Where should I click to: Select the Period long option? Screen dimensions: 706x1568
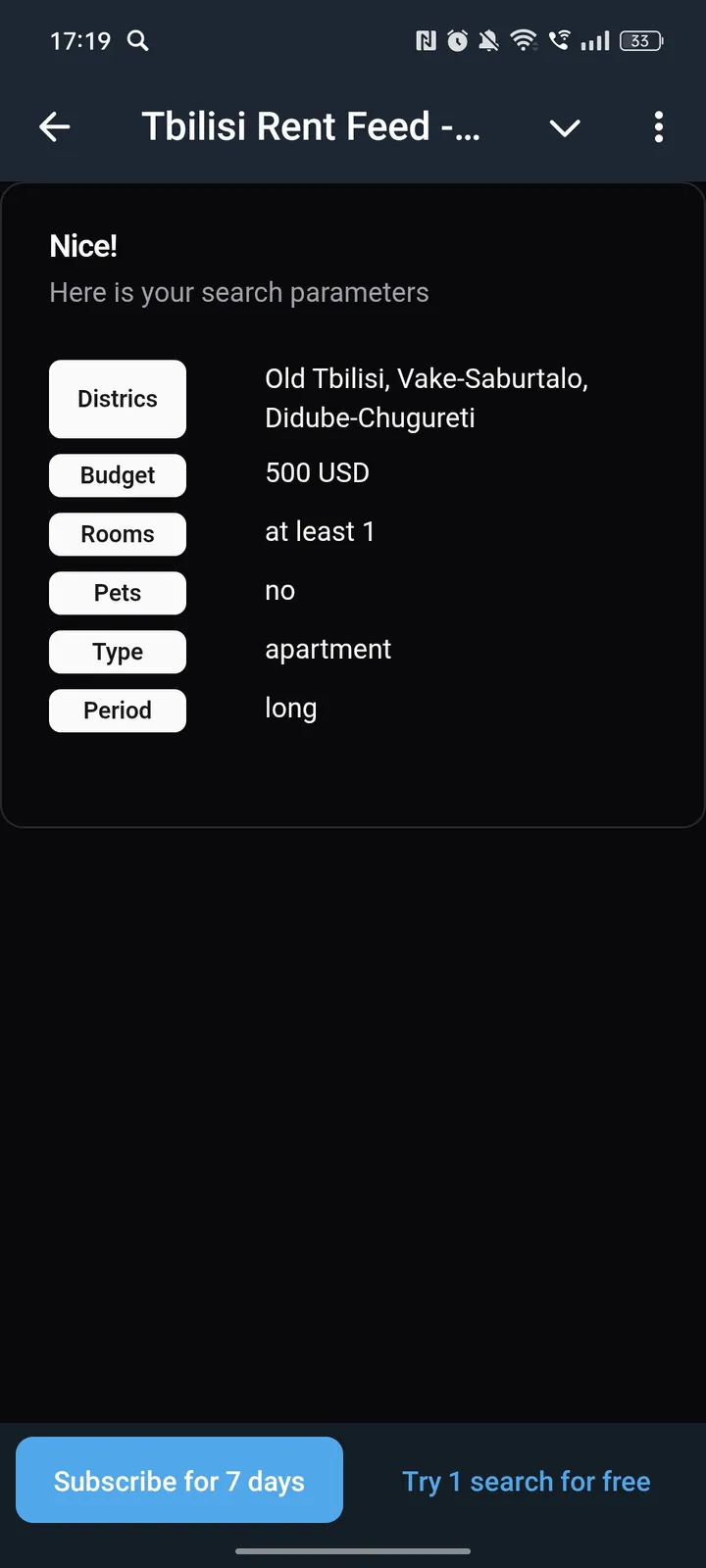pyautogui.click(x=117, y=710)
